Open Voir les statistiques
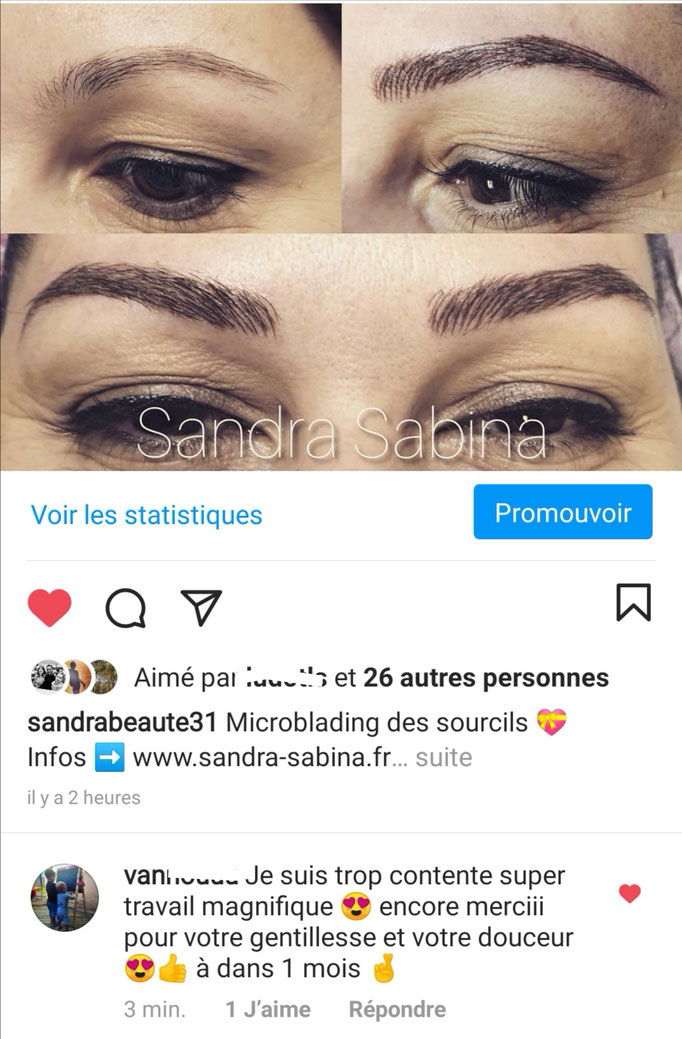Image resolution: width=682 pixels, height=1039 pixels. (146, 515)
